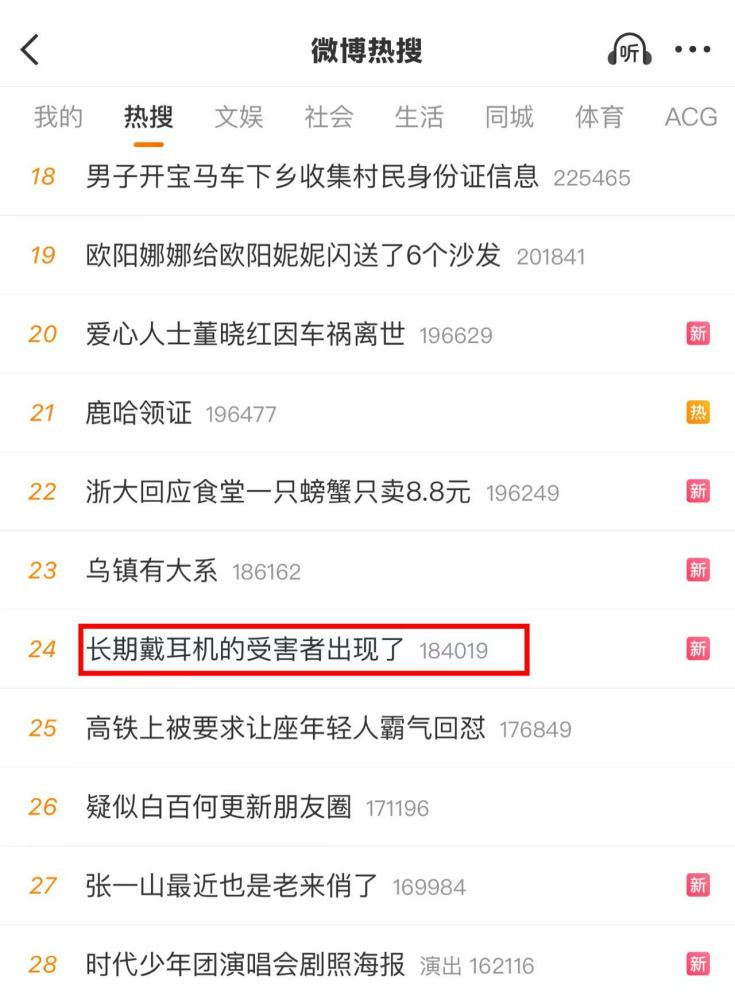Switch to the 生活 tab
Image resolution: width=735 pixels, height=1003 pixels.
tap(419, 117)
